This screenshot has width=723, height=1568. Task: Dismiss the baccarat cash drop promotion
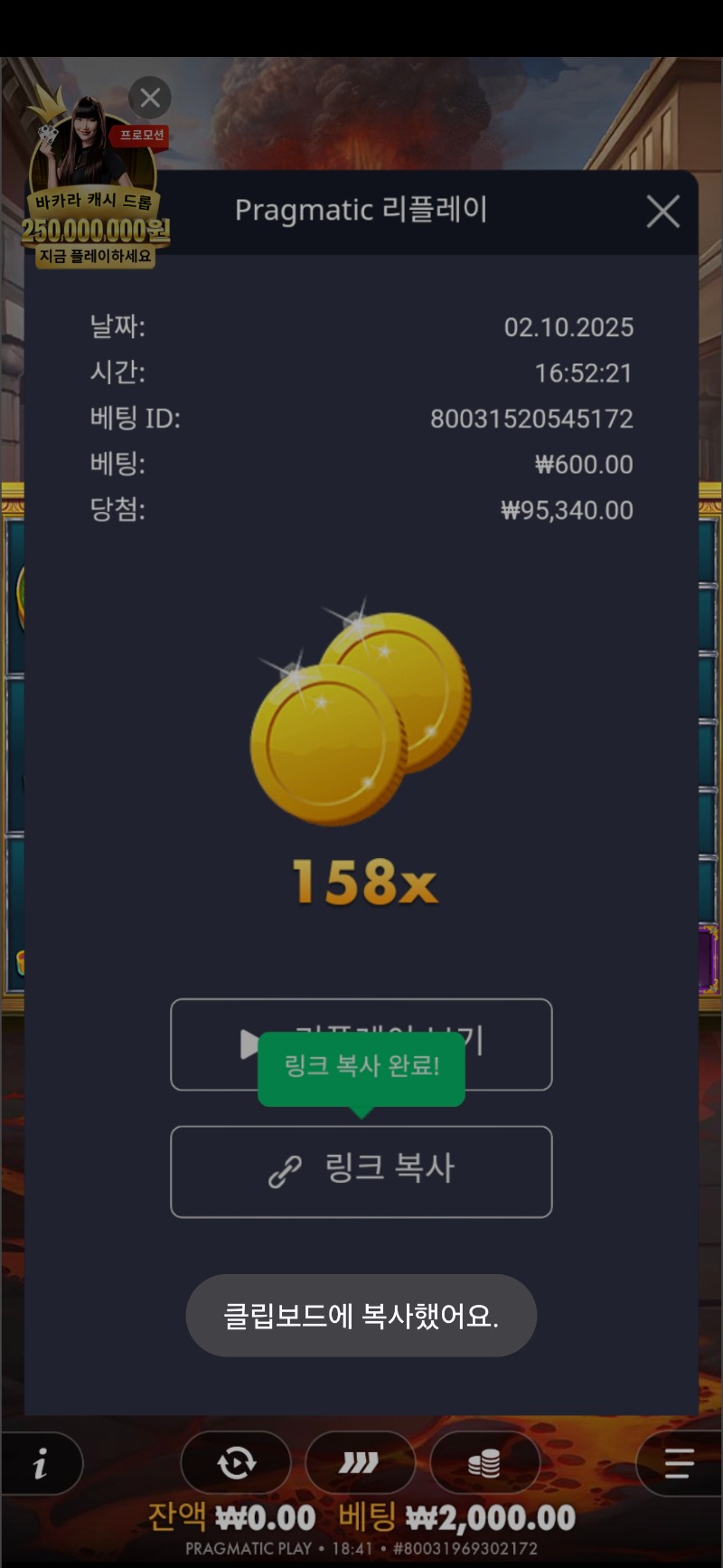click(150, 98)
